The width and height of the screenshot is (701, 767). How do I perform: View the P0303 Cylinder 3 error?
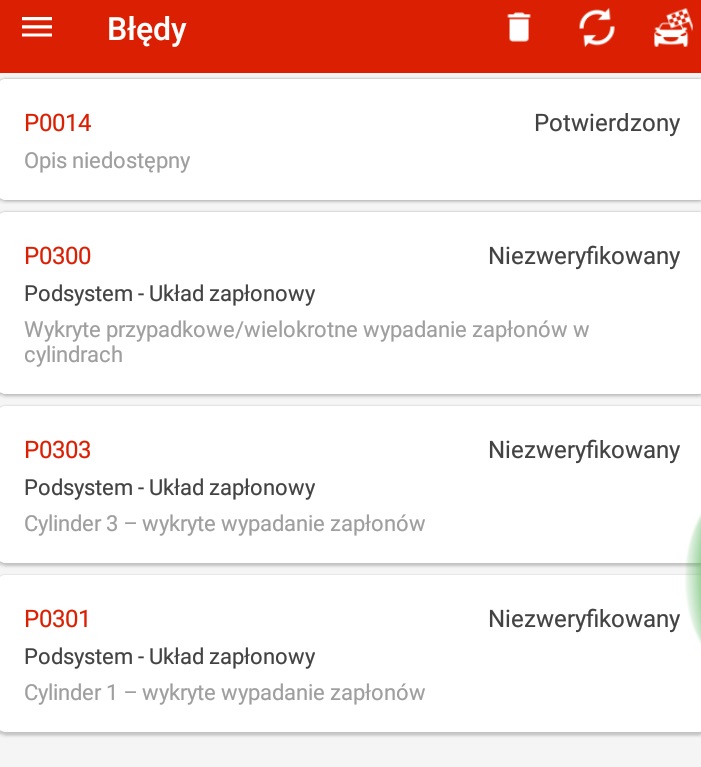[350, 485]
